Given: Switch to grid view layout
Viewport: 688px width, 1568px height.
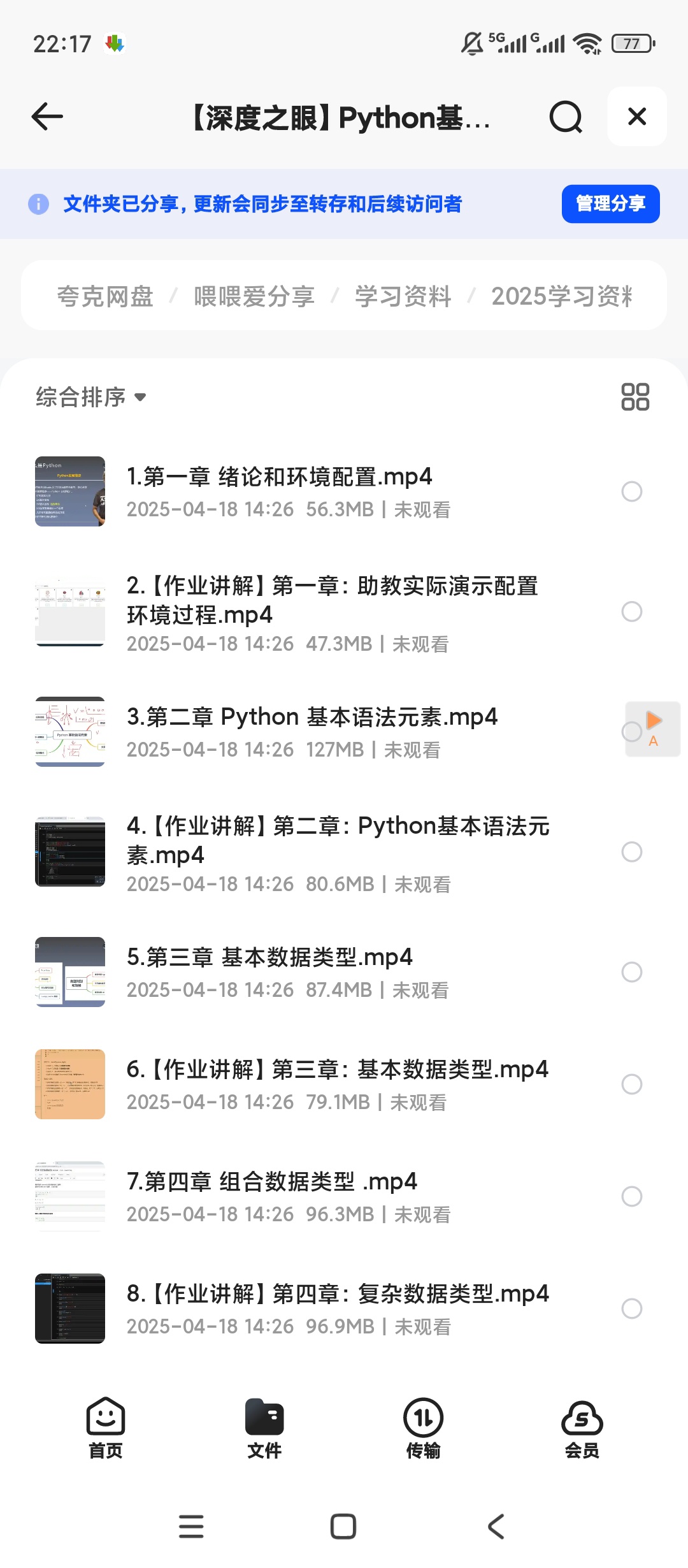Looking at the screenshot, I should pyautogui.click(x=636, y=396).
